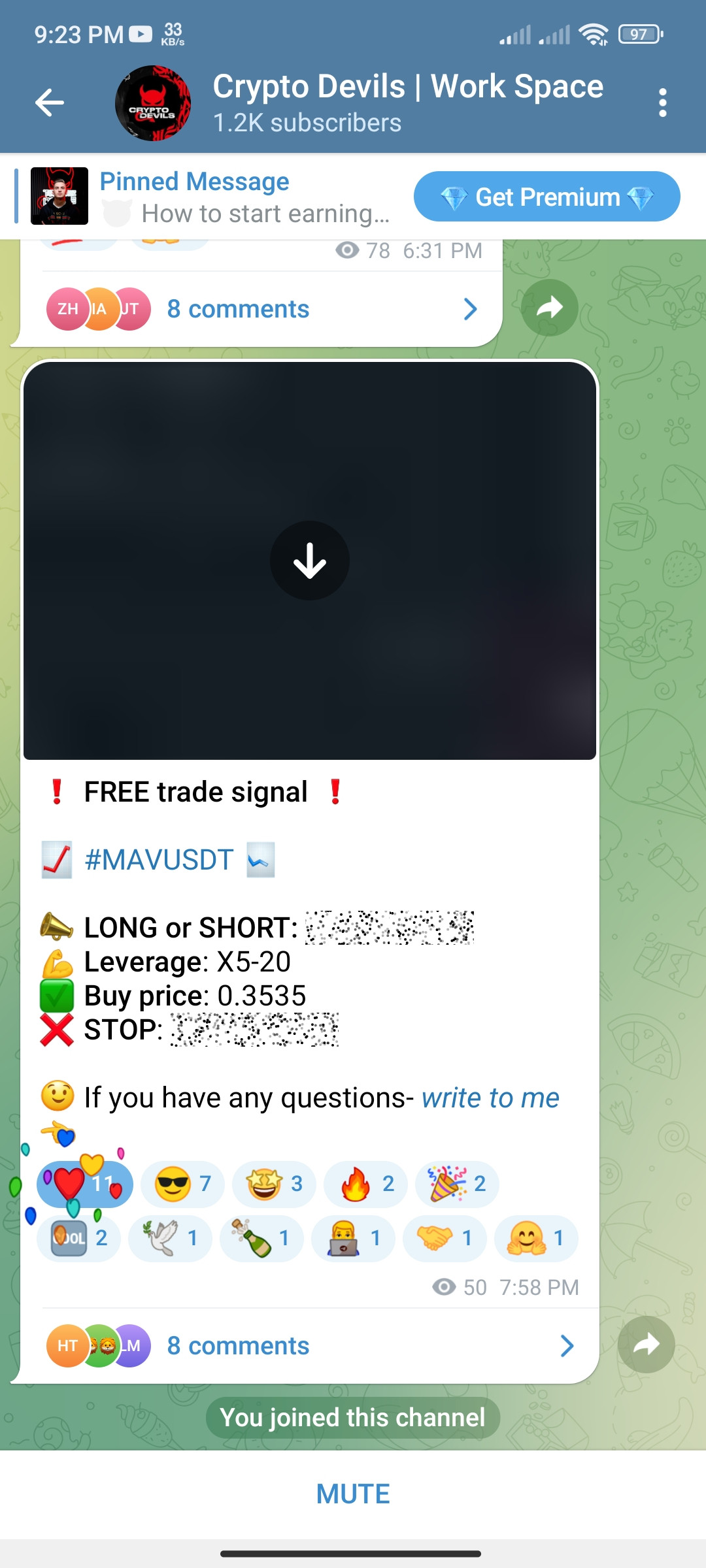Open the #MAVUSDT hashtag

(159, 860)
